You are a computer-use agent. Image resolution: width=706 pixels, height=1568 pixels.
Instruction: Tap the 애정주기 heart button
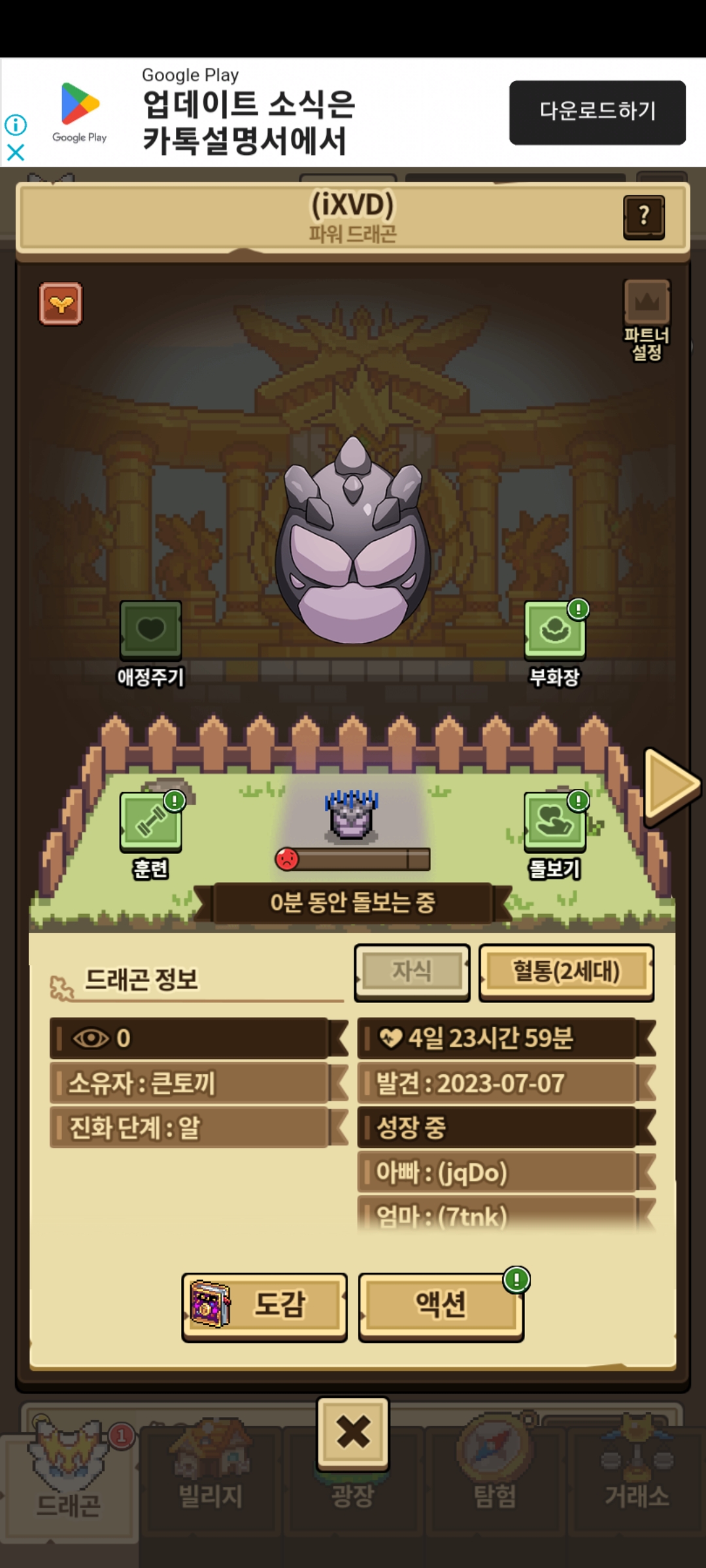tap(150, 630)
